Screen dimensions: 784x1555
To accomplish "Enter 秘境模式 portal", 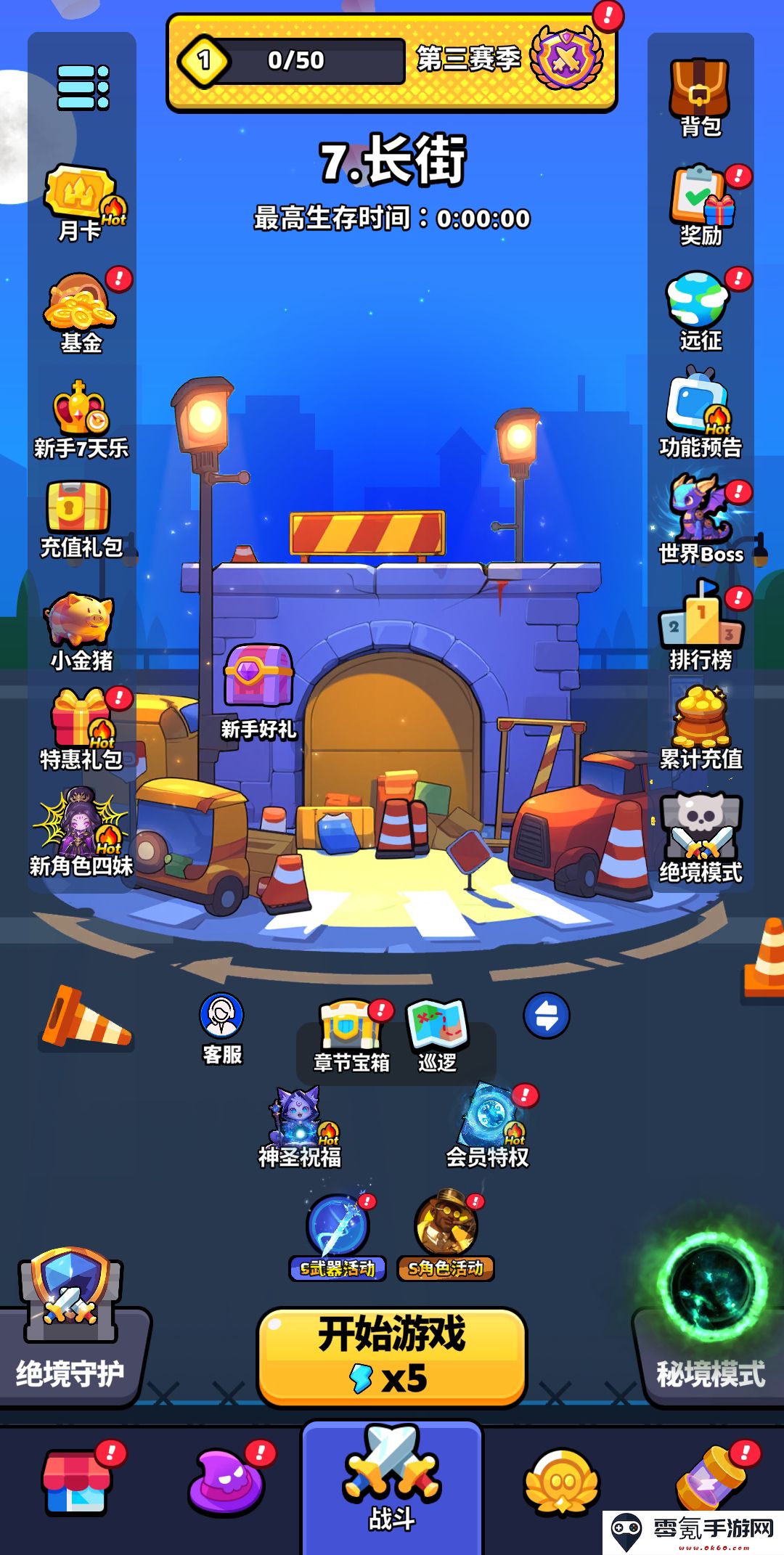I will [711, 1307].
